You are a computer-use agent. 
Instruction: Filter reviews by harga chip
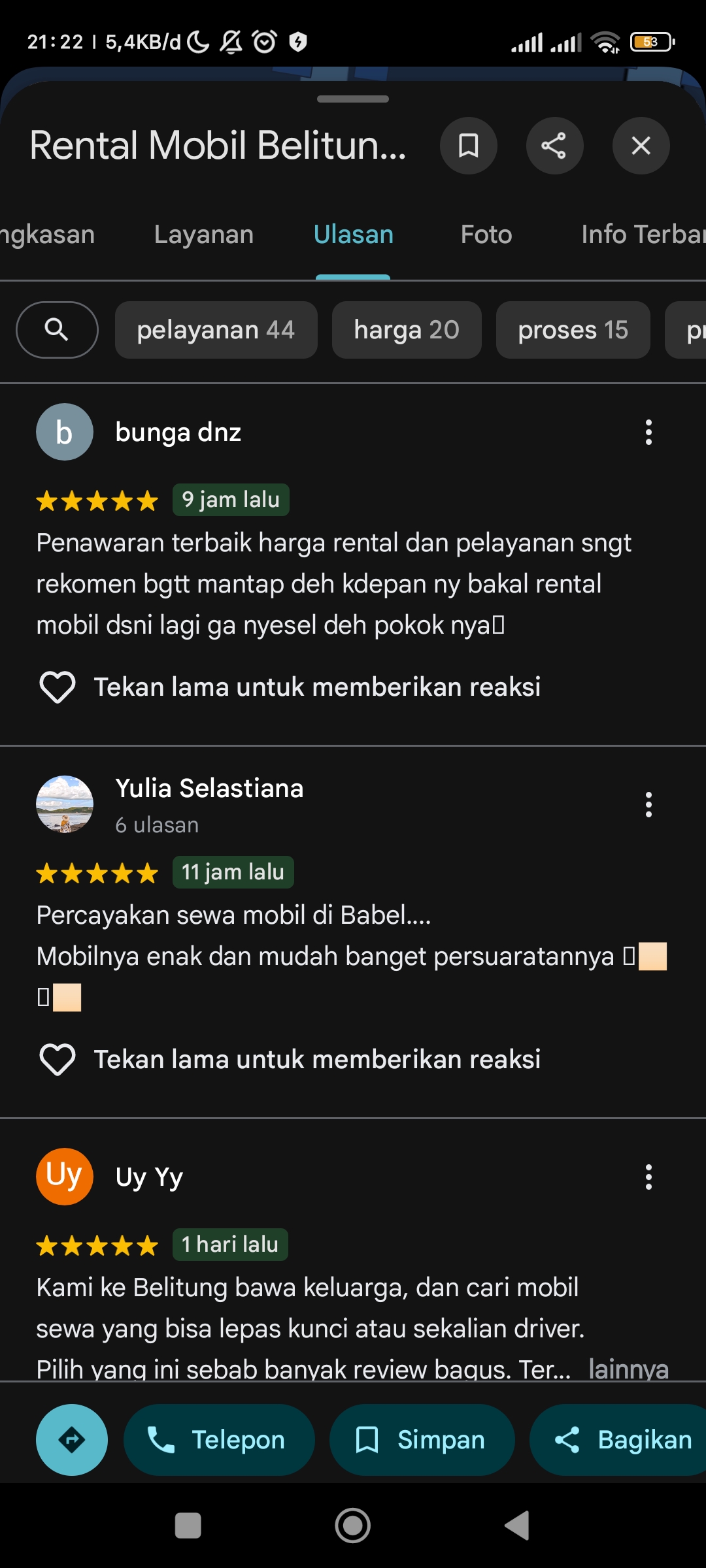[407, 330]
